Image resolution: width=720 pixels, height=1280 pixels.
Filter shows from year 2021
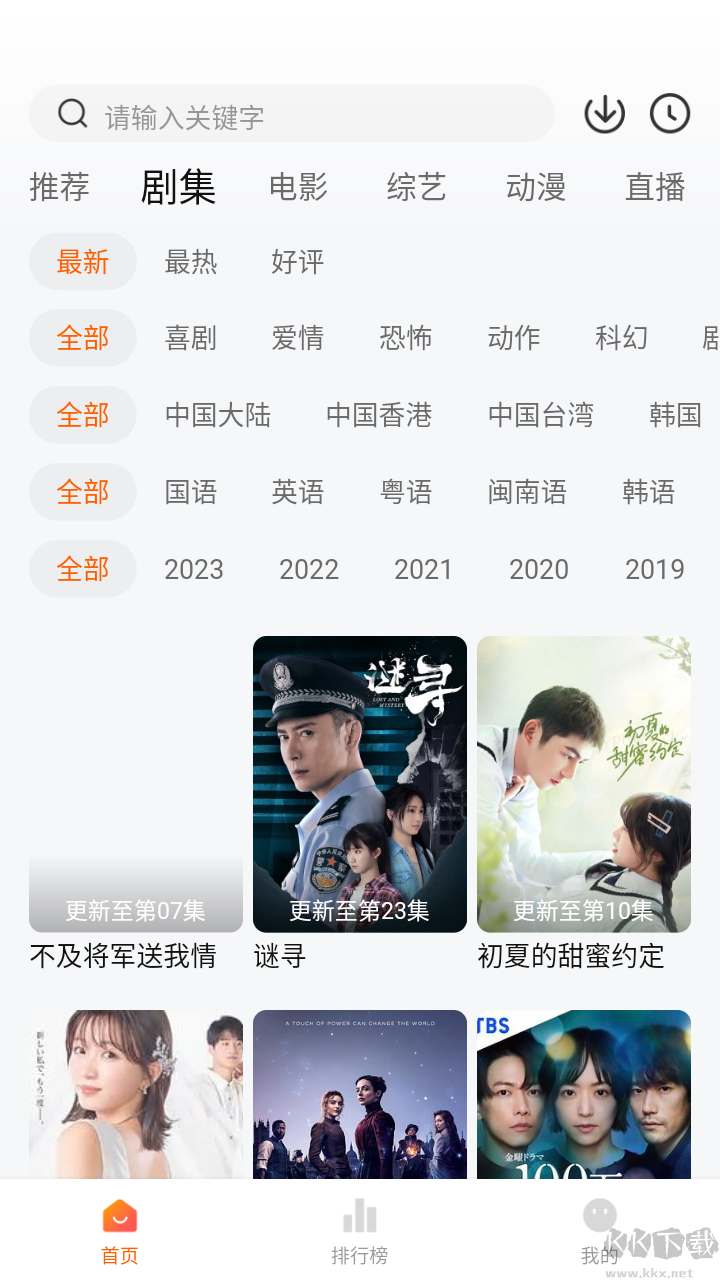click(x=424, y=569)
